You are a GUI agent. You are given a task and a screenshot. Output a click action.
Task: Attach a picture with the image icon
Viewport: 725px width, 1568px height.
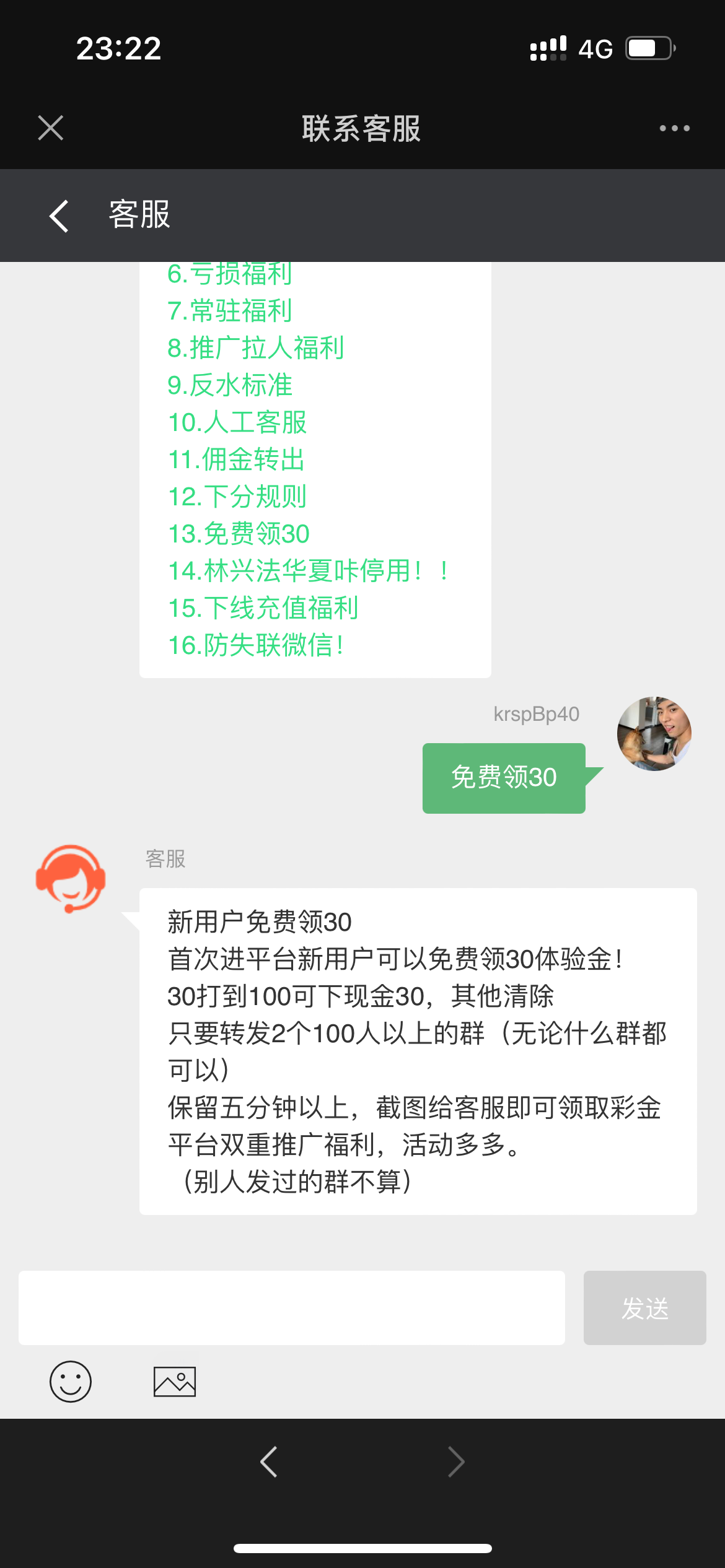pos(175,1381)
